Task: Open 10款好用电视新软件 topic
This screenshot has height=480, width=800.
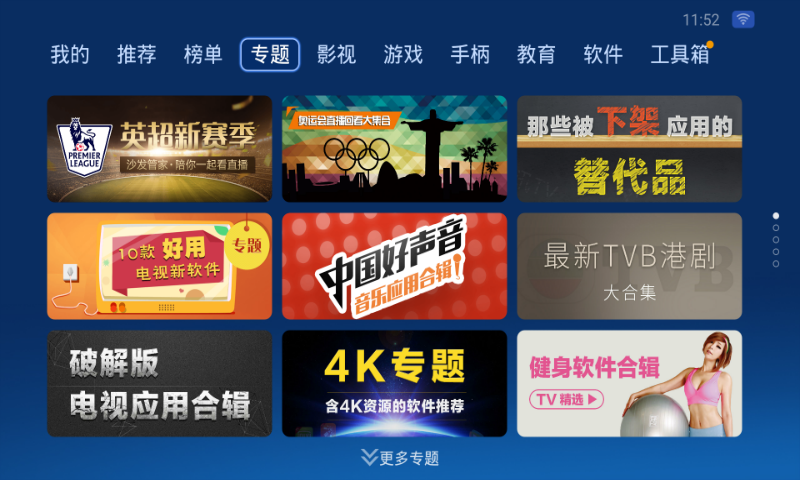Action: click(x=159, y=266)
